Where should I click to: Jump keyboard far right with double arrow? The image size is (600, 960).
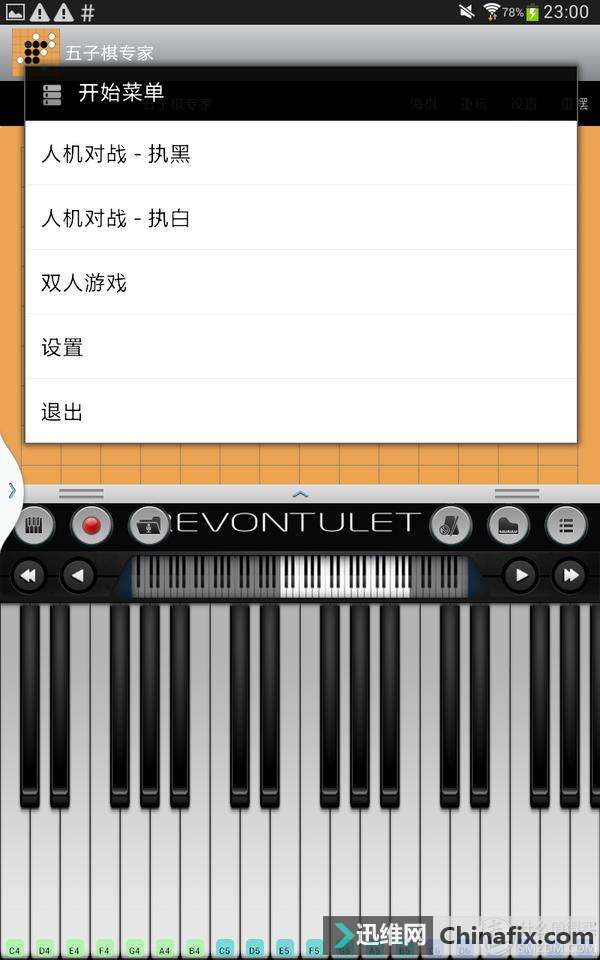pyautogui.click(x=570, y=575)
